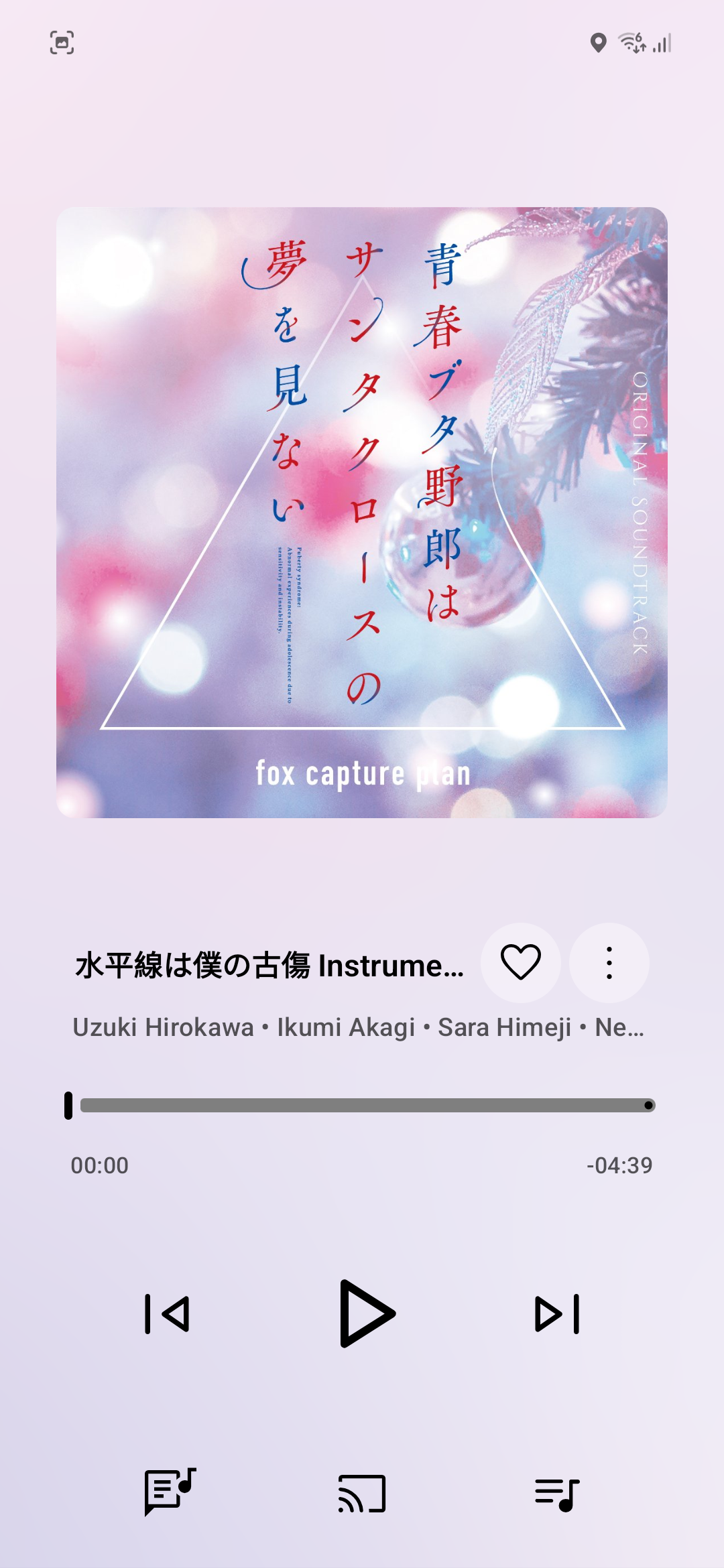
Task: Show the lyrics view
Action: click(170, 1492)
